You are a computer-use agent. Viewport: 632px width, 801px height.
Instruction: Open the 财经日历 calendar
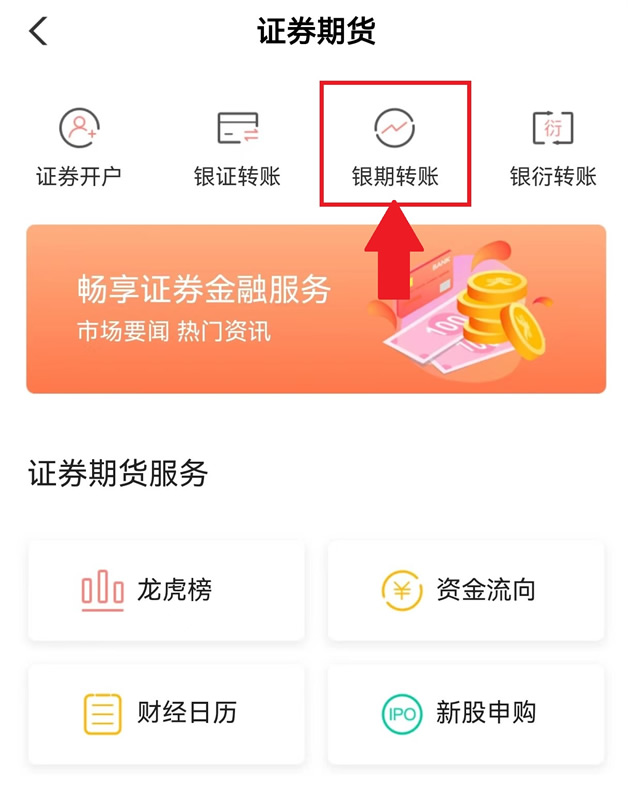point(166,713)
